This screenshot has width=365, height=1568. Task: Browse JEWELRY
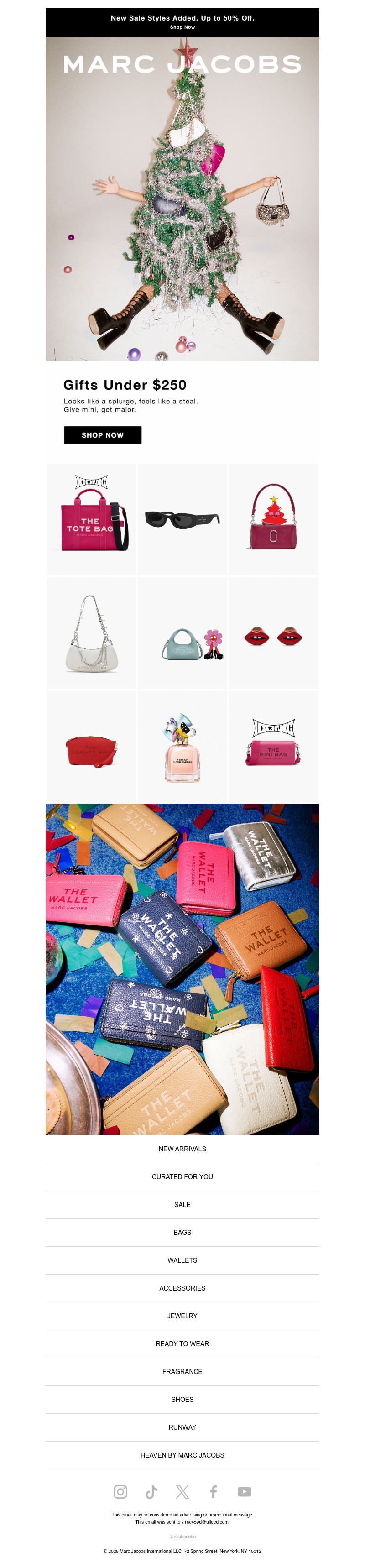182,1315
